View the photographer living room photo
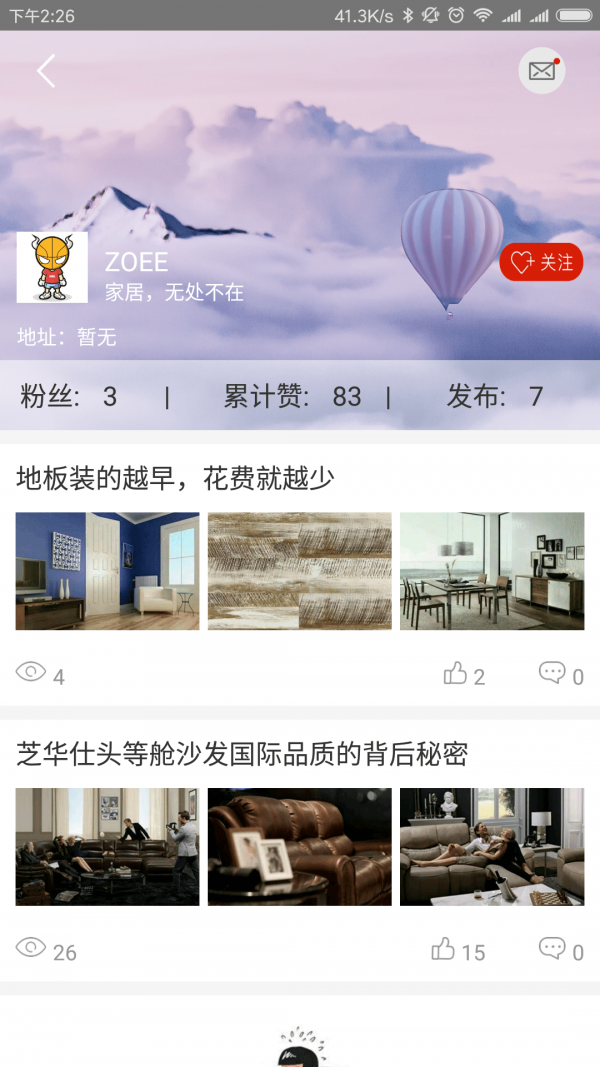600x1067 pixels. 107,847
